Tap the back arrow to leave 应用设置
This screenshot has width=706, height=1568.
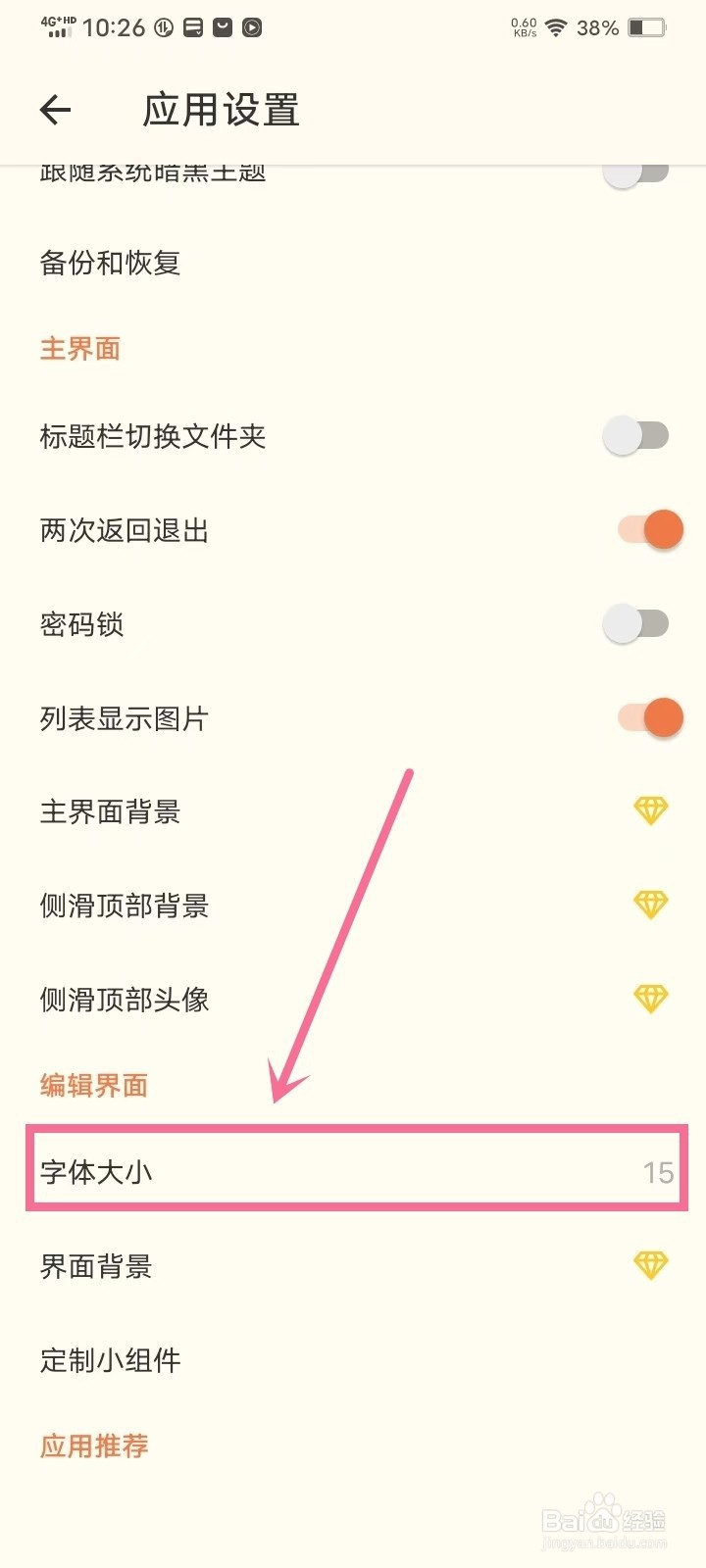[x=56, y=110]
